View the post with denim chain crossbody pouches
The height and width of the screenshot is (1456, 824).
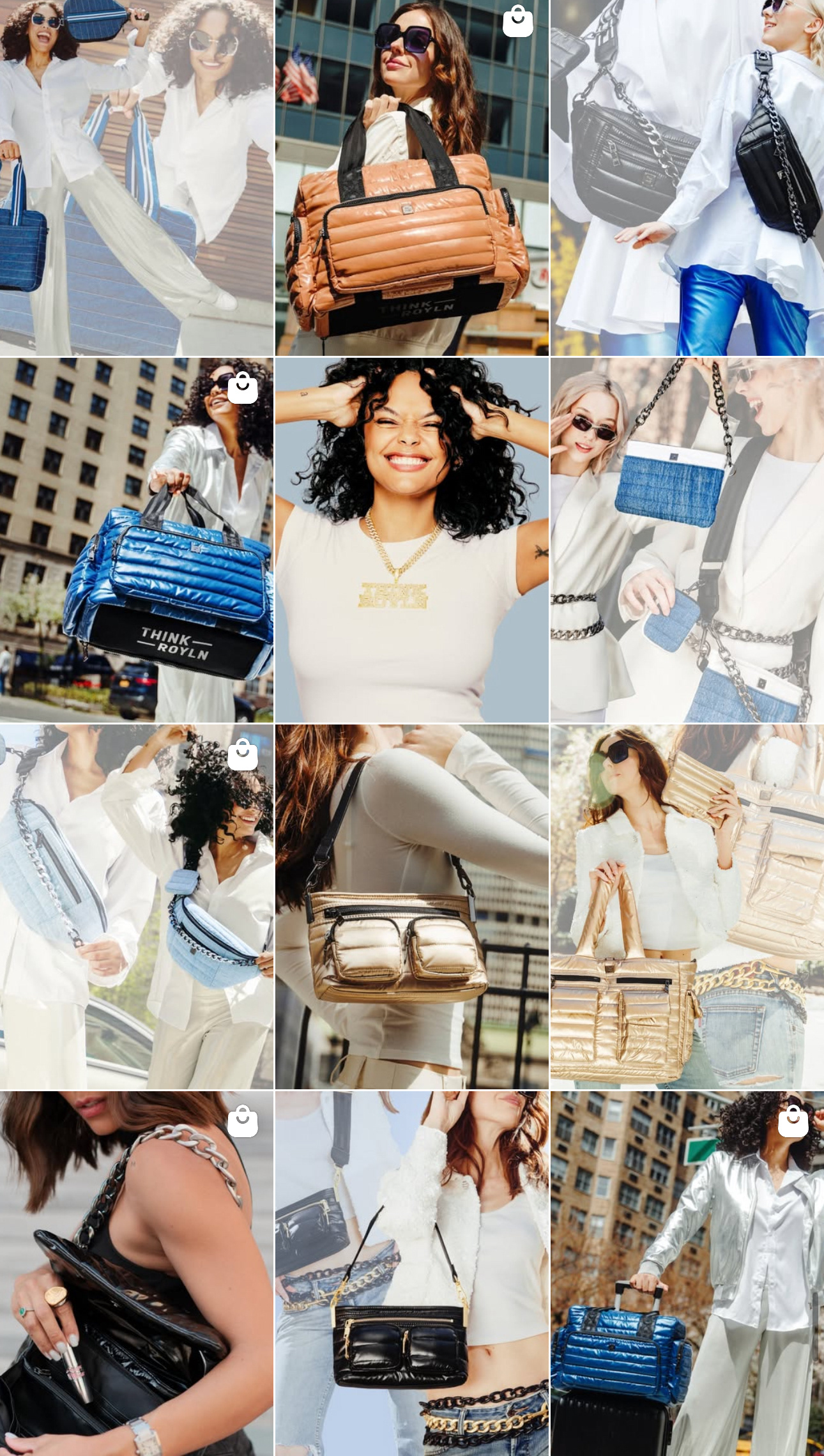click(687, 540)
